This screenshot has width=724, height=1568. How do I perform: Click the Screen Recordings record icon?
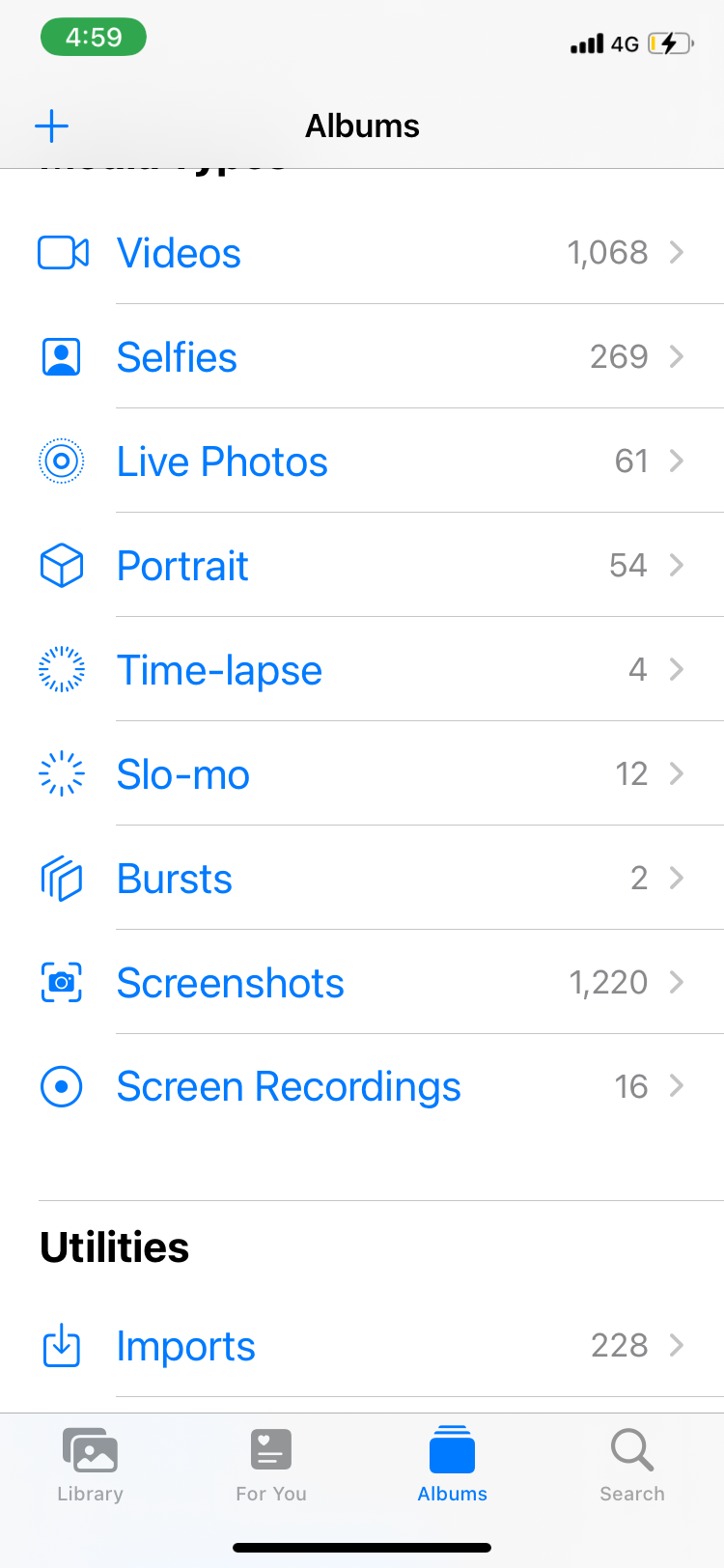click(x=61, y=1086)
